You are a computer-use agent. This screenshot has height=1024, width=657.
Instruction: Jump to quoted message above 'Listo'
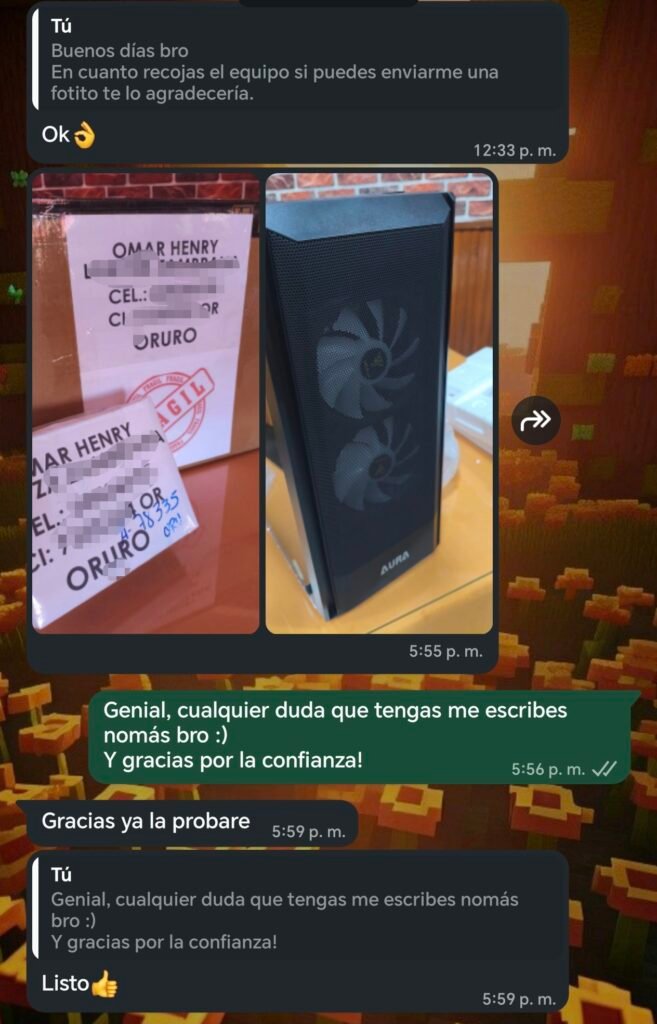coord(297,907)
